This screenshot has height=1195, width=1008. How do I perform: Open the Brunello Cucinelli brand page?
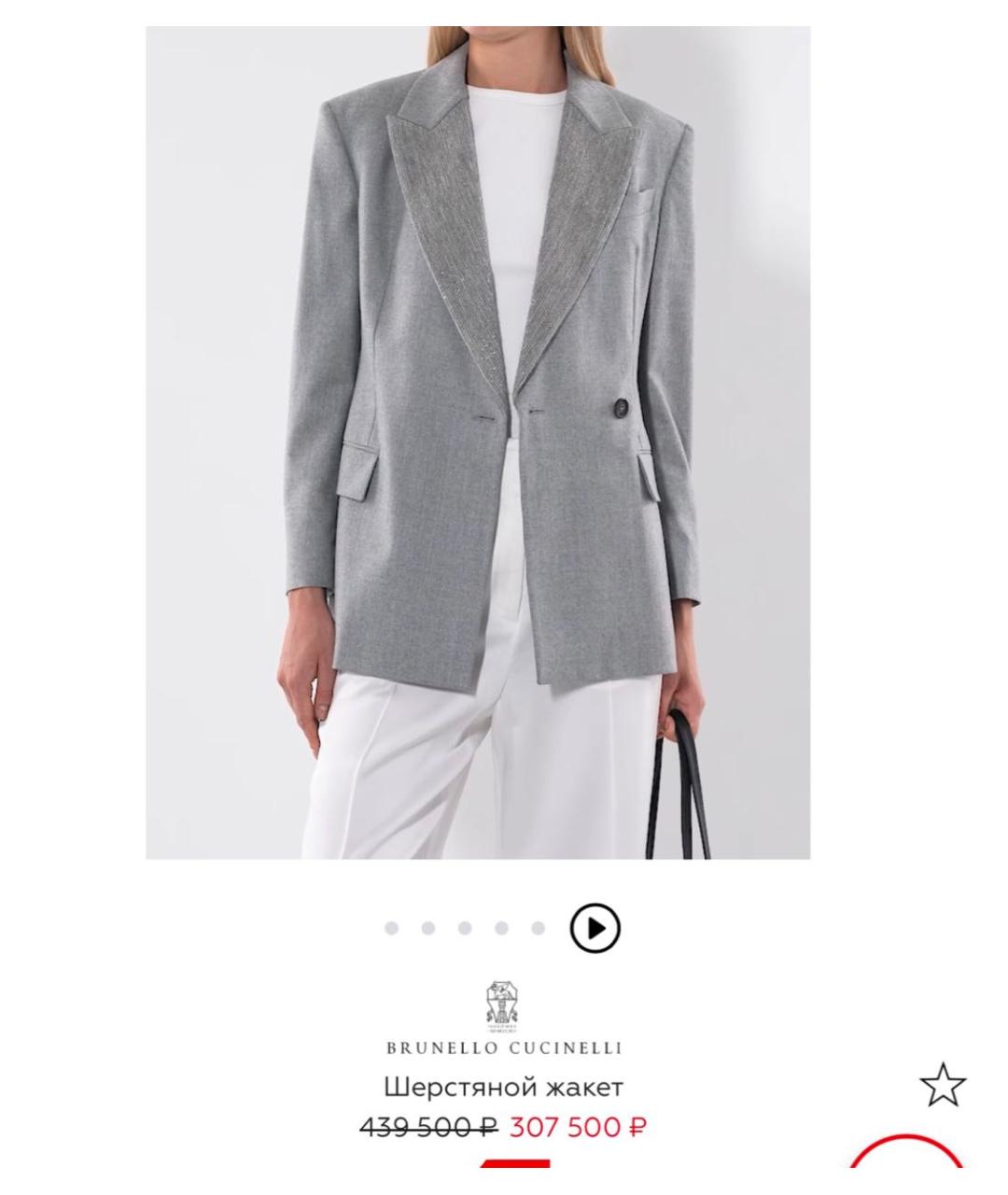click(x=503, y=1020)
